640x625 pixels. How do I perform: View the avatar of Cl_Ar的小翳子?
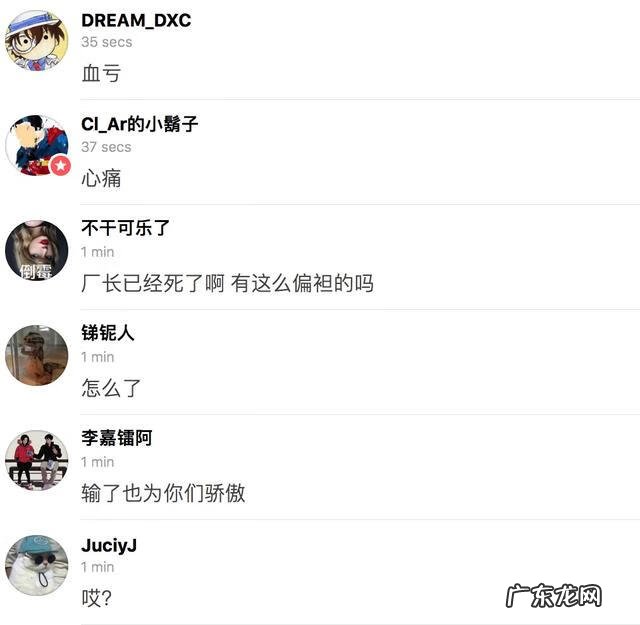[x=37, y=146]
